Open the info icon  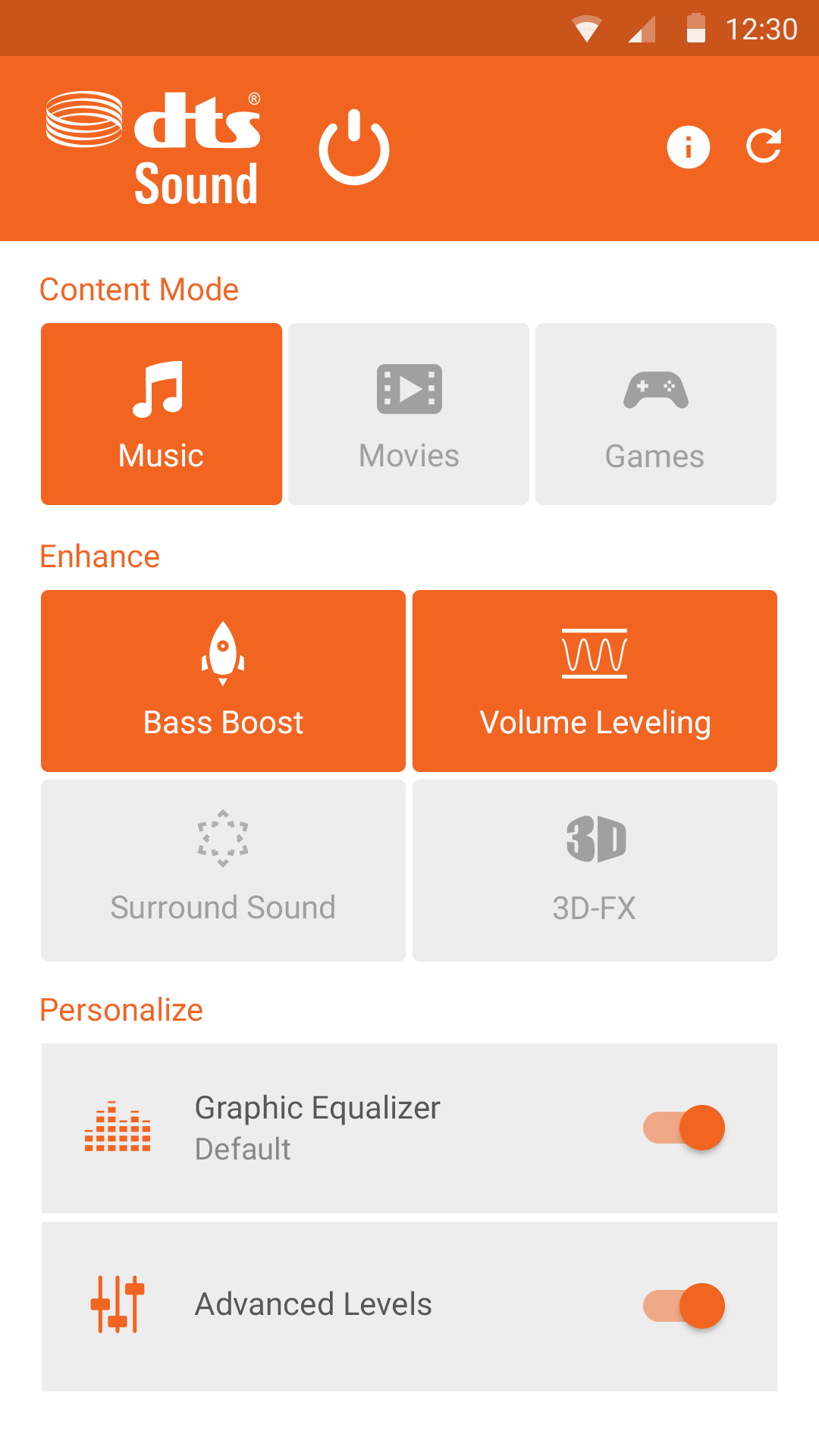(688, 147)
